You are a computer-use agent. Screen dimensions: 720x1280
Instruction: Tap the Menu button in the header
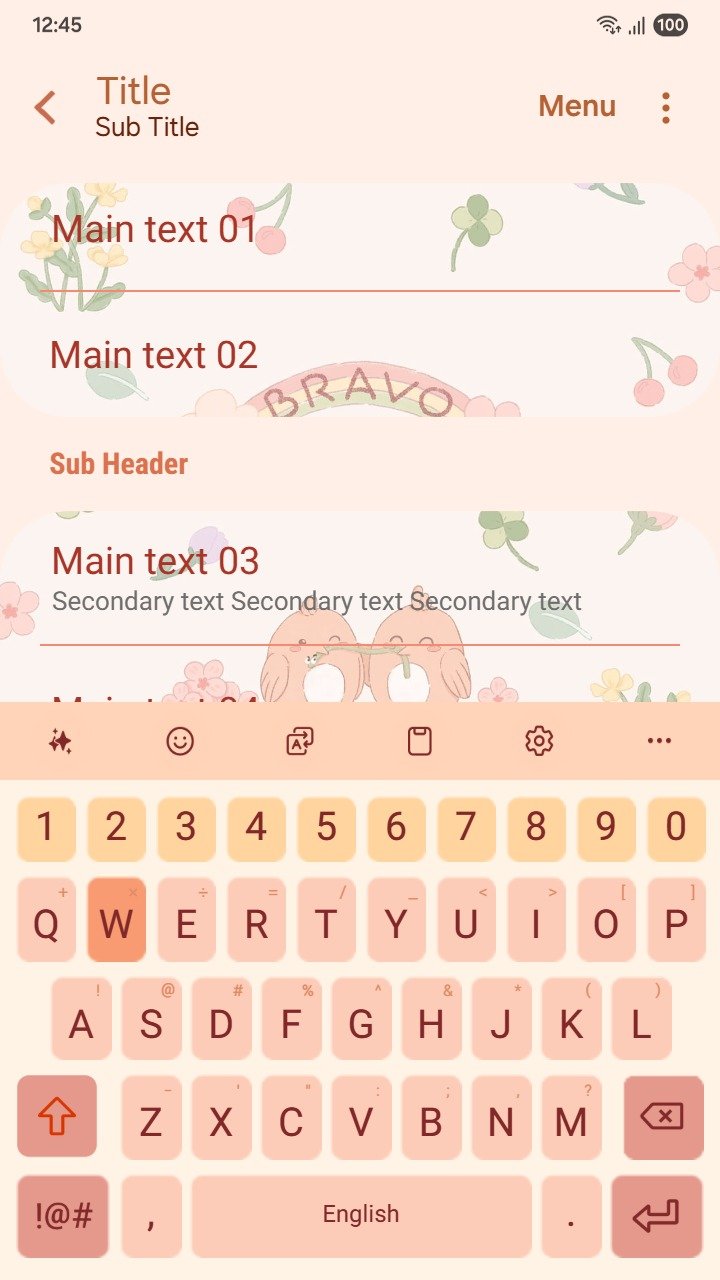pyautogui.click(x=577, y=107)
